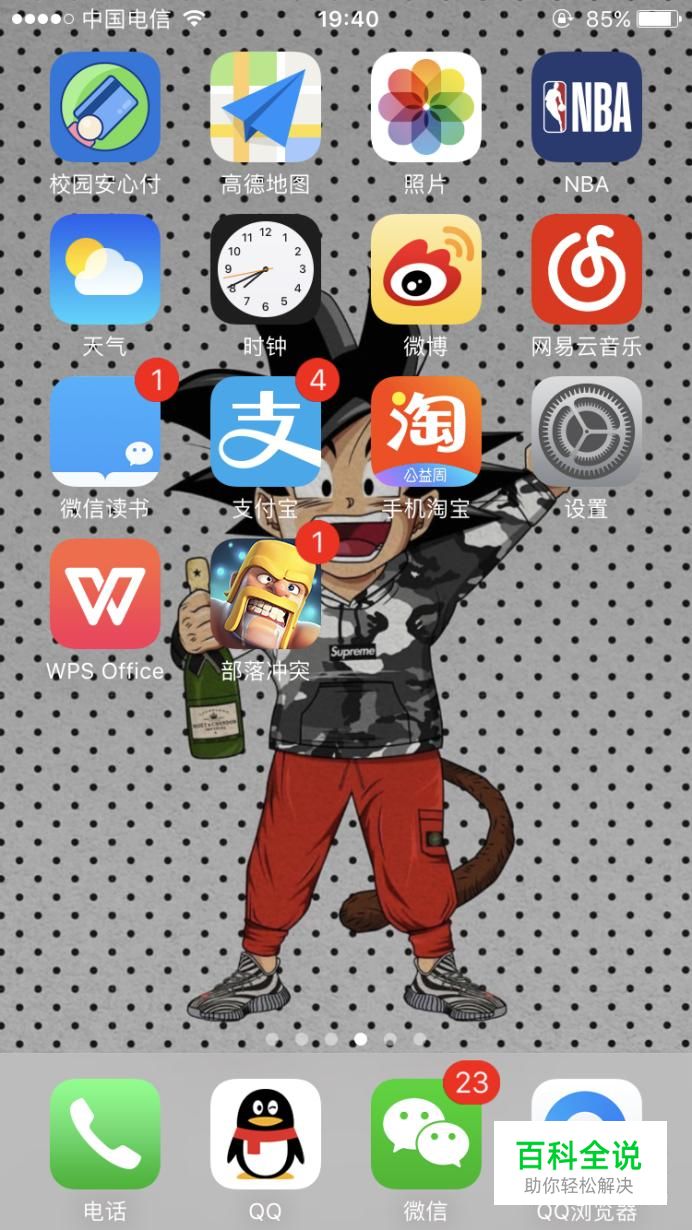692x1230 pixels.
Task: Launch 支付宝 Alipay app
Action: click(x=265, y=431)
